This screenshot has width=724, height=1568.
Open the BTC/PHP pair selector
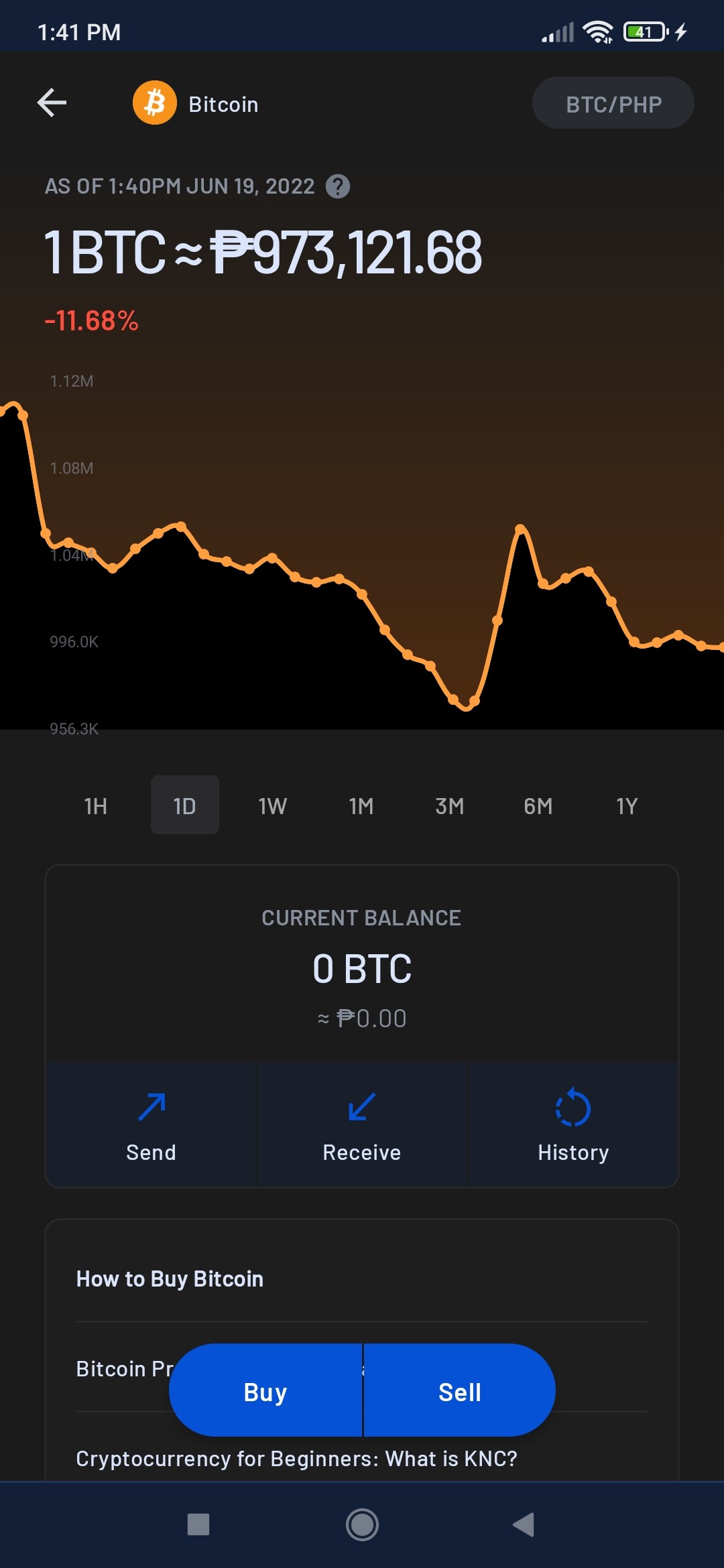tap(613, 103)
